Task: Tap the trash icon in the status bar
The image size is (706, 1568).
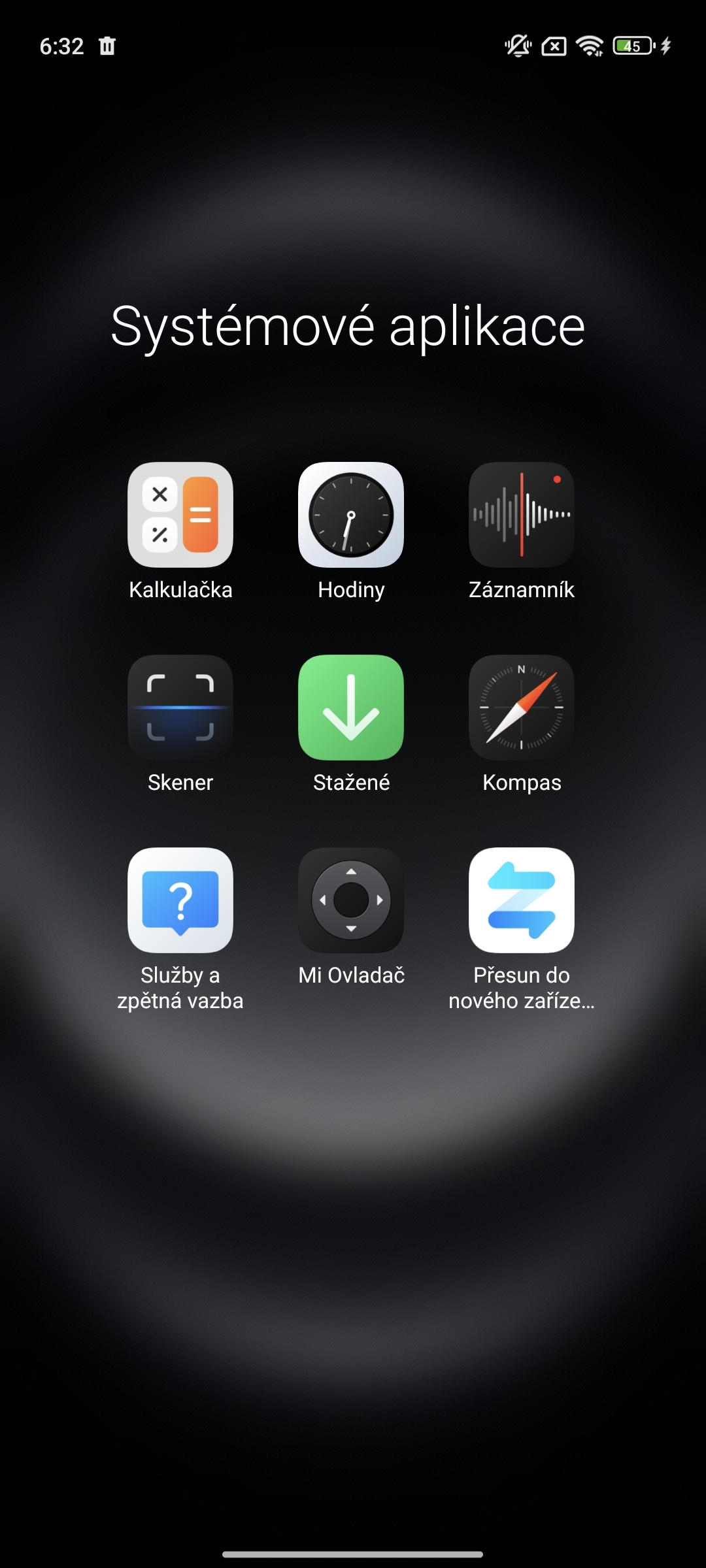Action: 107,46
